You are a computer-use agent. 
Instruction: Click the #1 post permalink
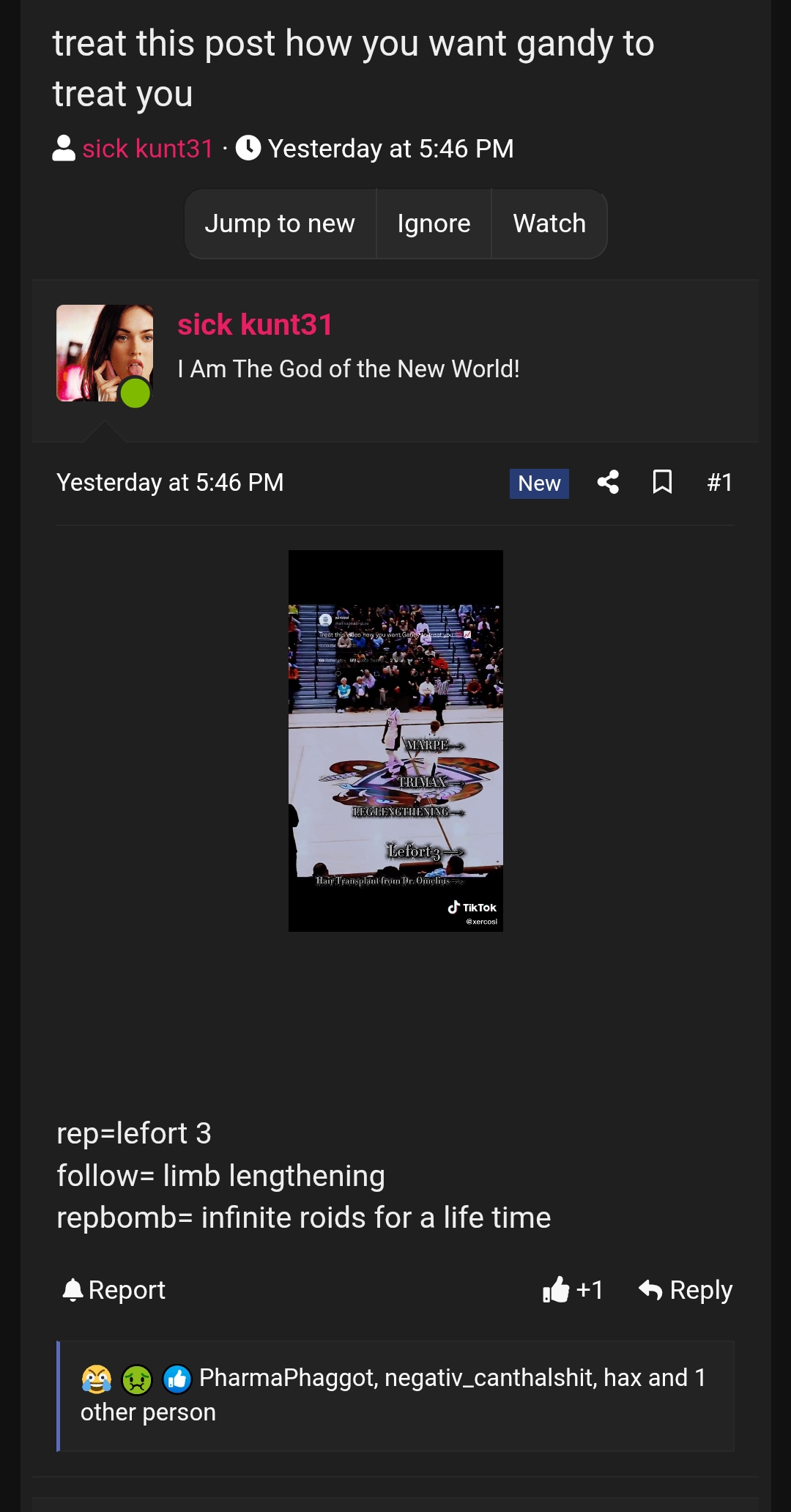[718, 483]
